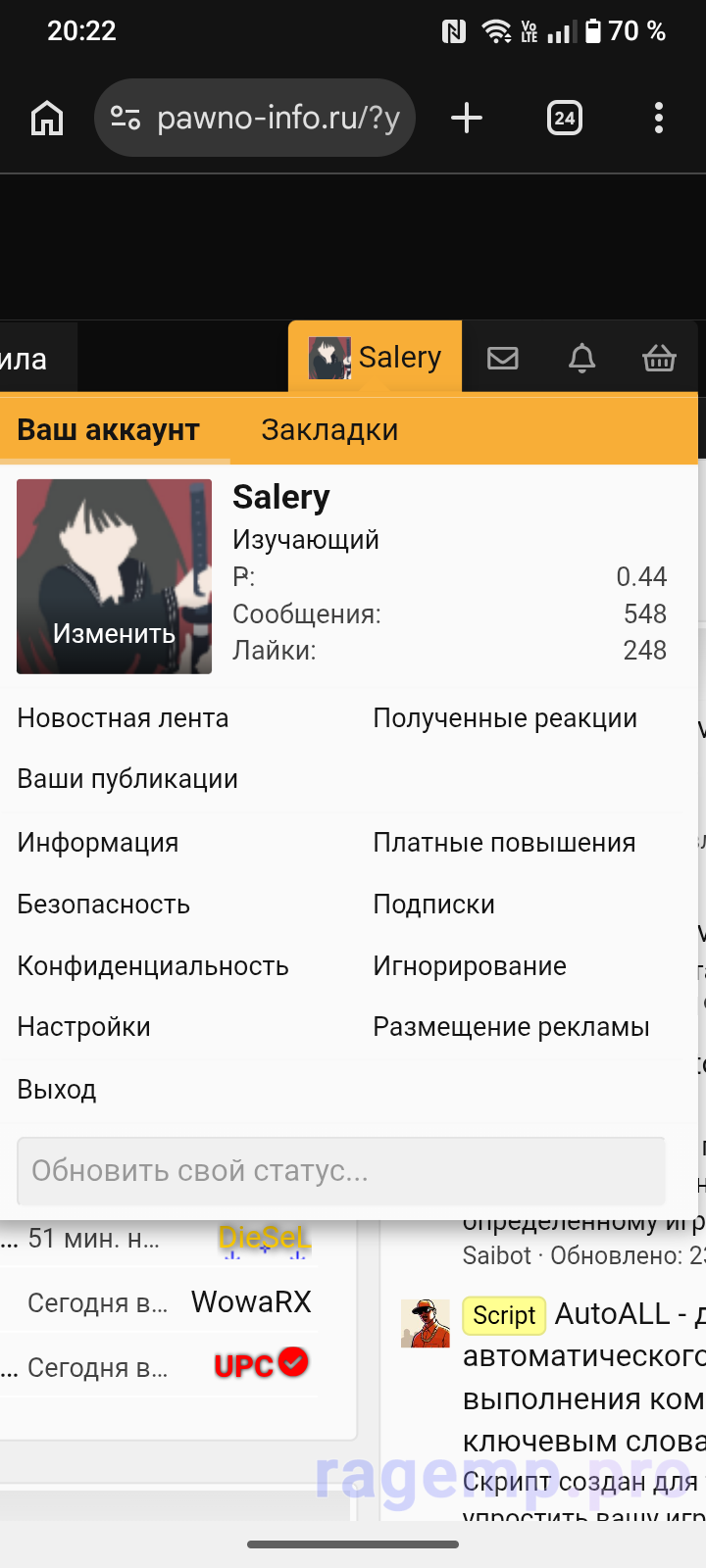Log out via Выход
706x1568 pixels.
(x=57, y=1090)
